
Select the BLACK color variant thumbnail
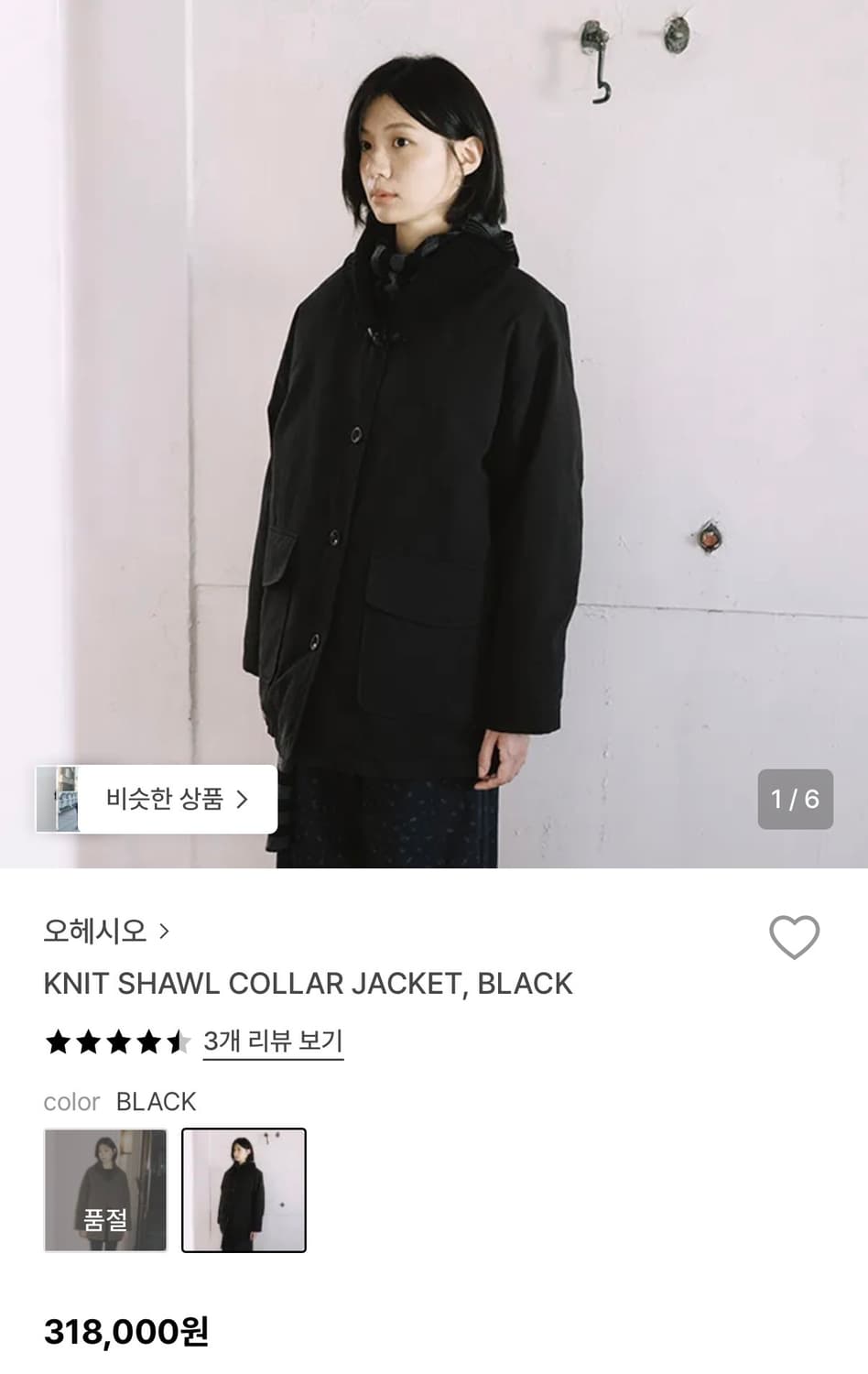pyautogui.click(x=244, y=1190)
